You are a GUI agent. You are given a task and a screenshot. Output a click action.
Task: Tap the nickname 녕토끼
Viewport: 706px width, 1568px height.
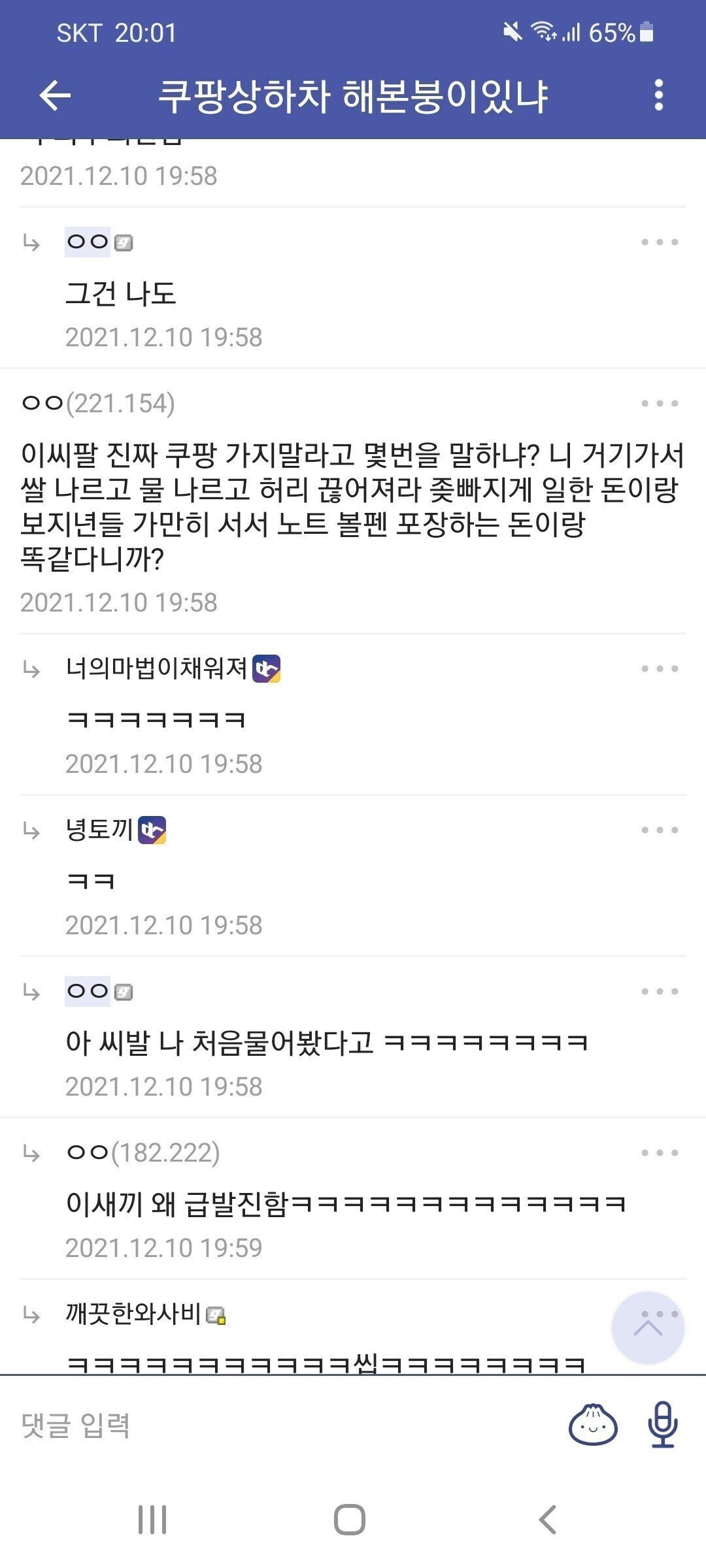[x=99, y=830]
